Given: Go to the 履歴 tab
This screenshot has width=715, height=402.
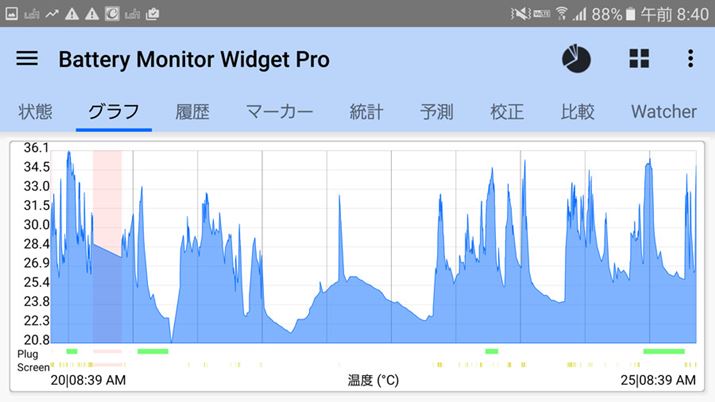Looking at the screenshot, I should pos(192,111).
